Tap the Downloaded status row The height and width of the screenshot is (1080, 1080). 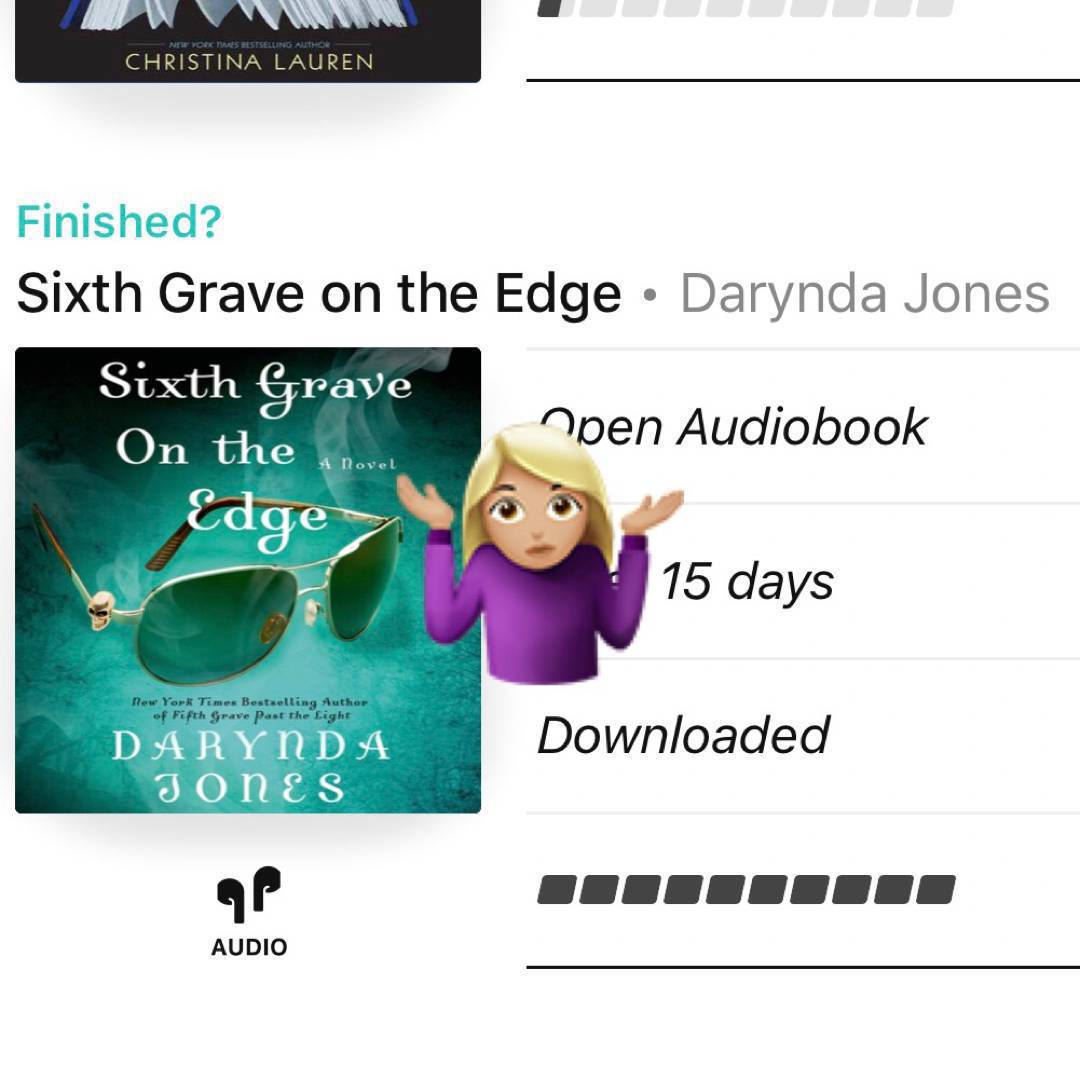(684, 736)
